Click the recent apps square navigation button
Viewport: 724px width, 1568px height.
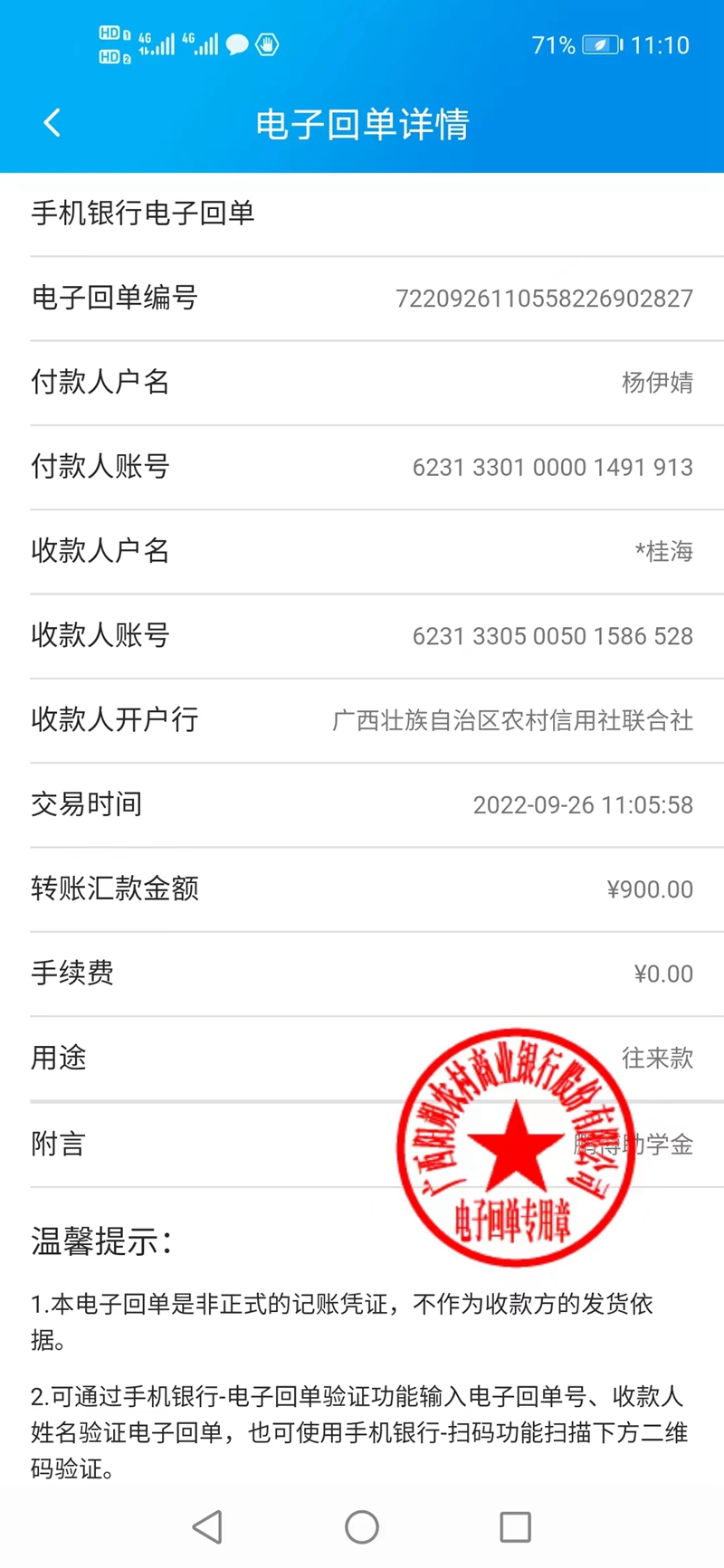pyautogui.click(x=515, y=1526)
